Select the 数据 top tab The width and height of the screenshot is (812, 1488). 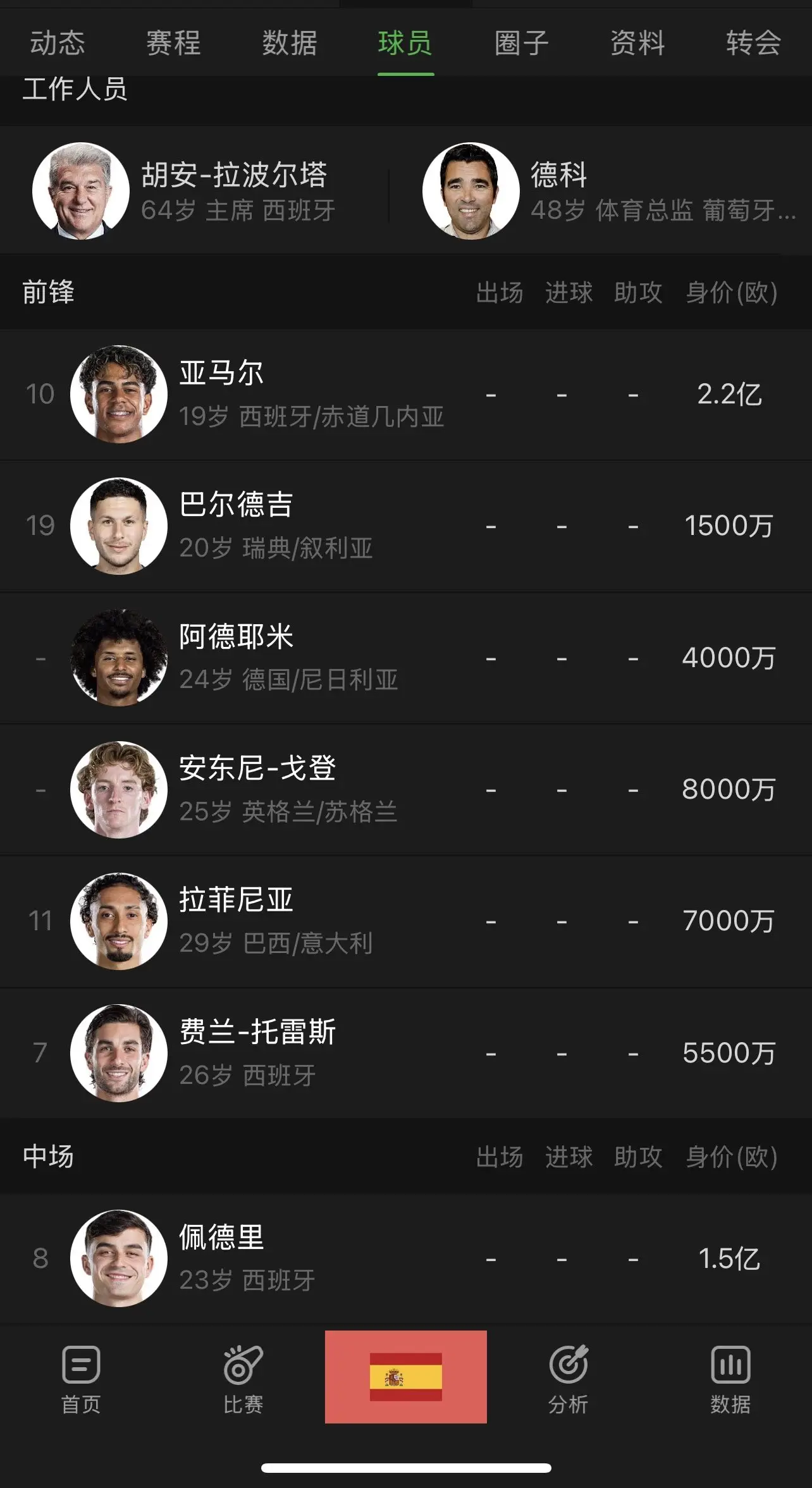tap(290, 43)
